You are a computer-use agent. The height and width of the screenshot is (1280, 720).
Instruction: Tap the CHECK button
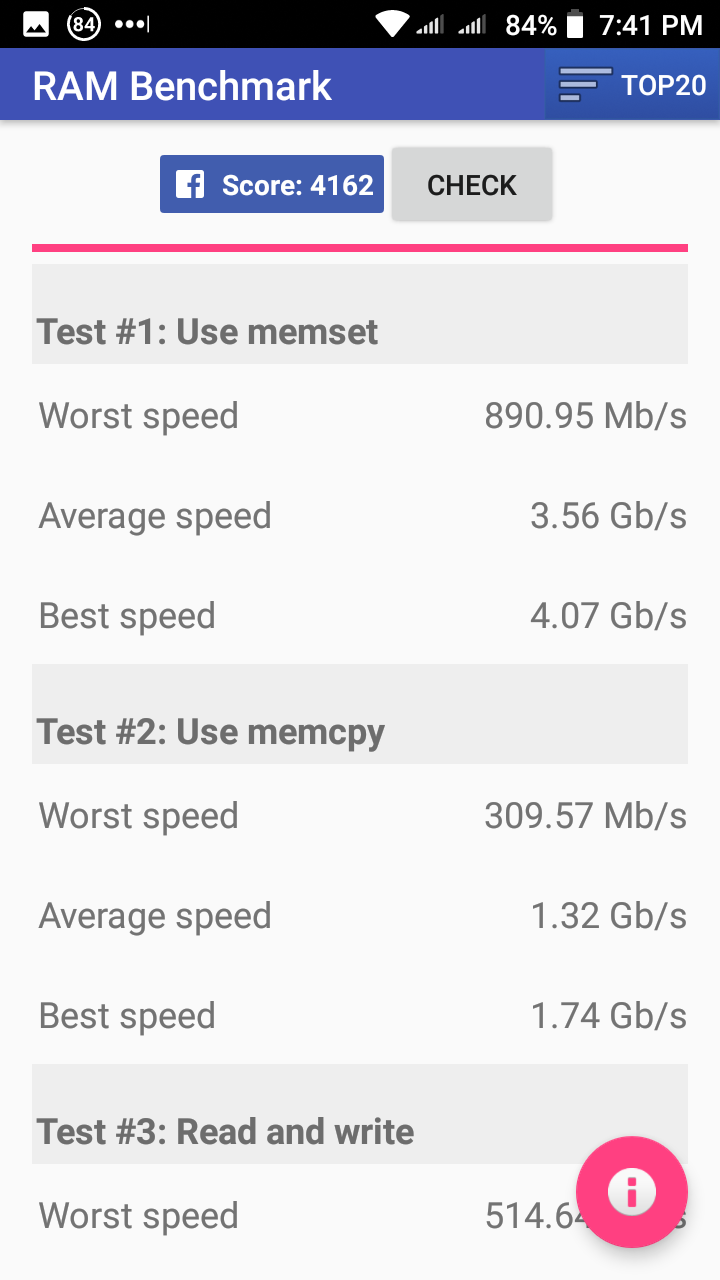(x=471, y=185)
